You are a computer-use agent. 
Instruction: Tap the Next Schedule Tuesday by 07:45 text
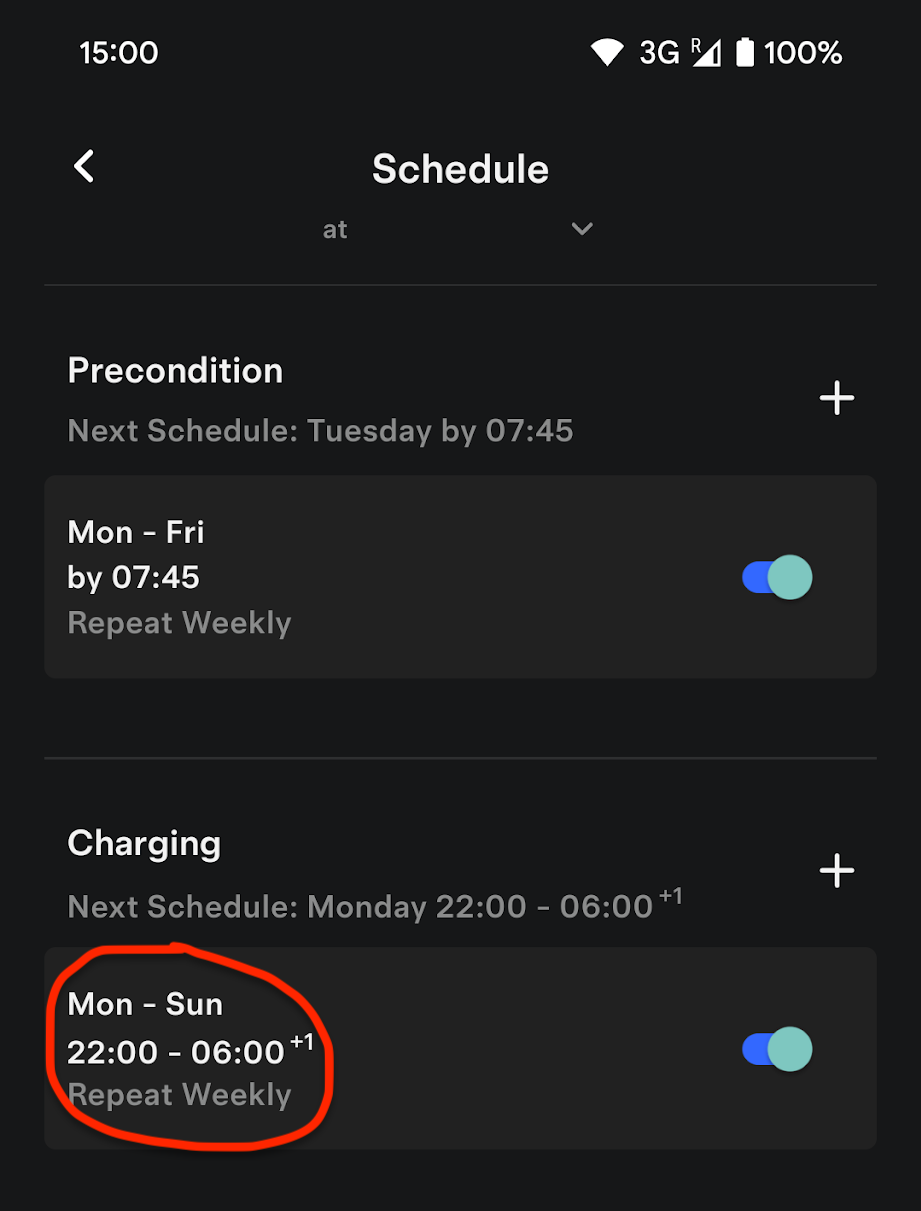point(320,431)
